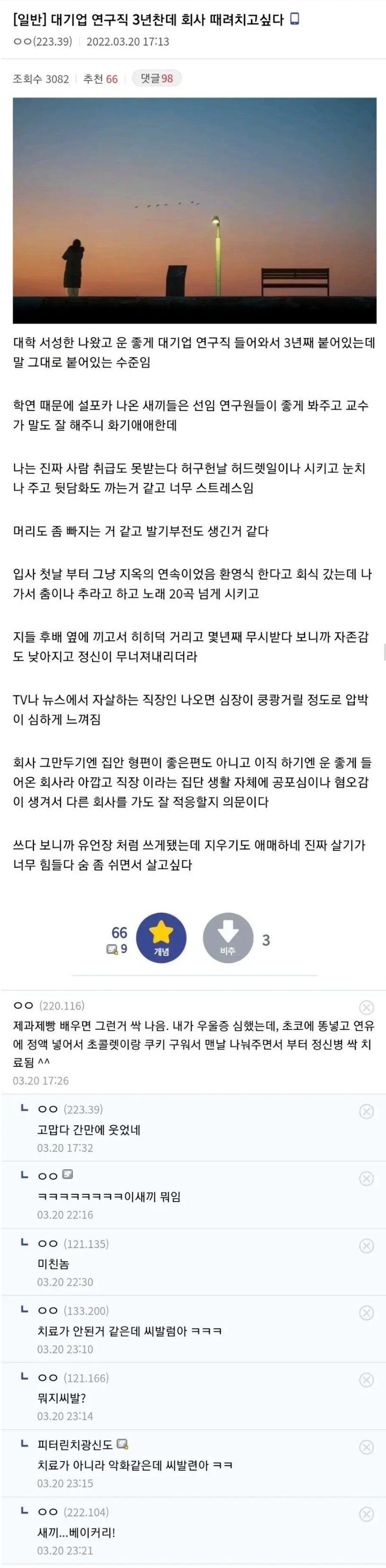Downvote the post with the 비추 button

[228, 937]
